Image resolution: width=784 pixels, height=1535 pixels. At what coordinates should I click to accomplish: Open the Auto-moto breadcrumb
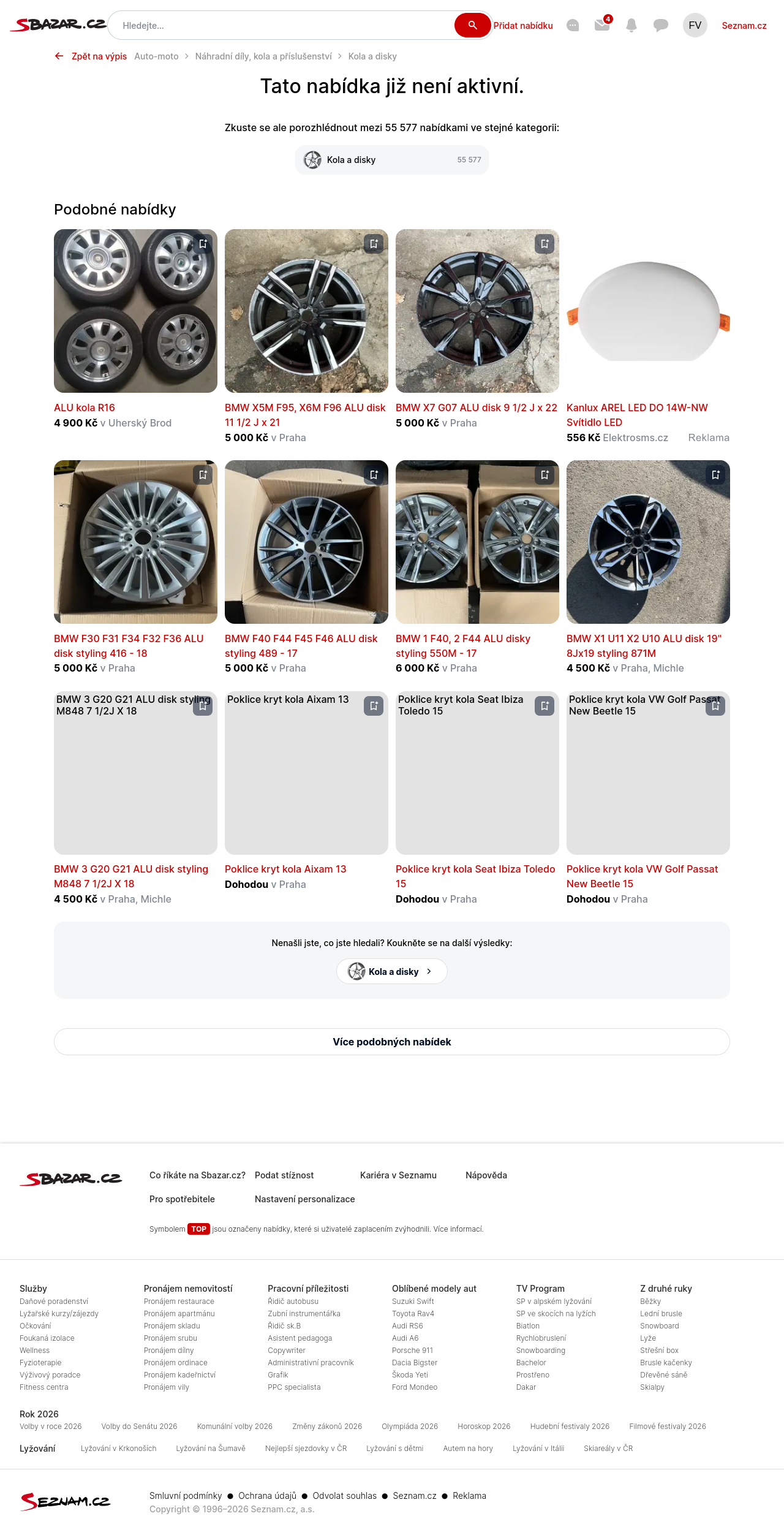point(156,56)
